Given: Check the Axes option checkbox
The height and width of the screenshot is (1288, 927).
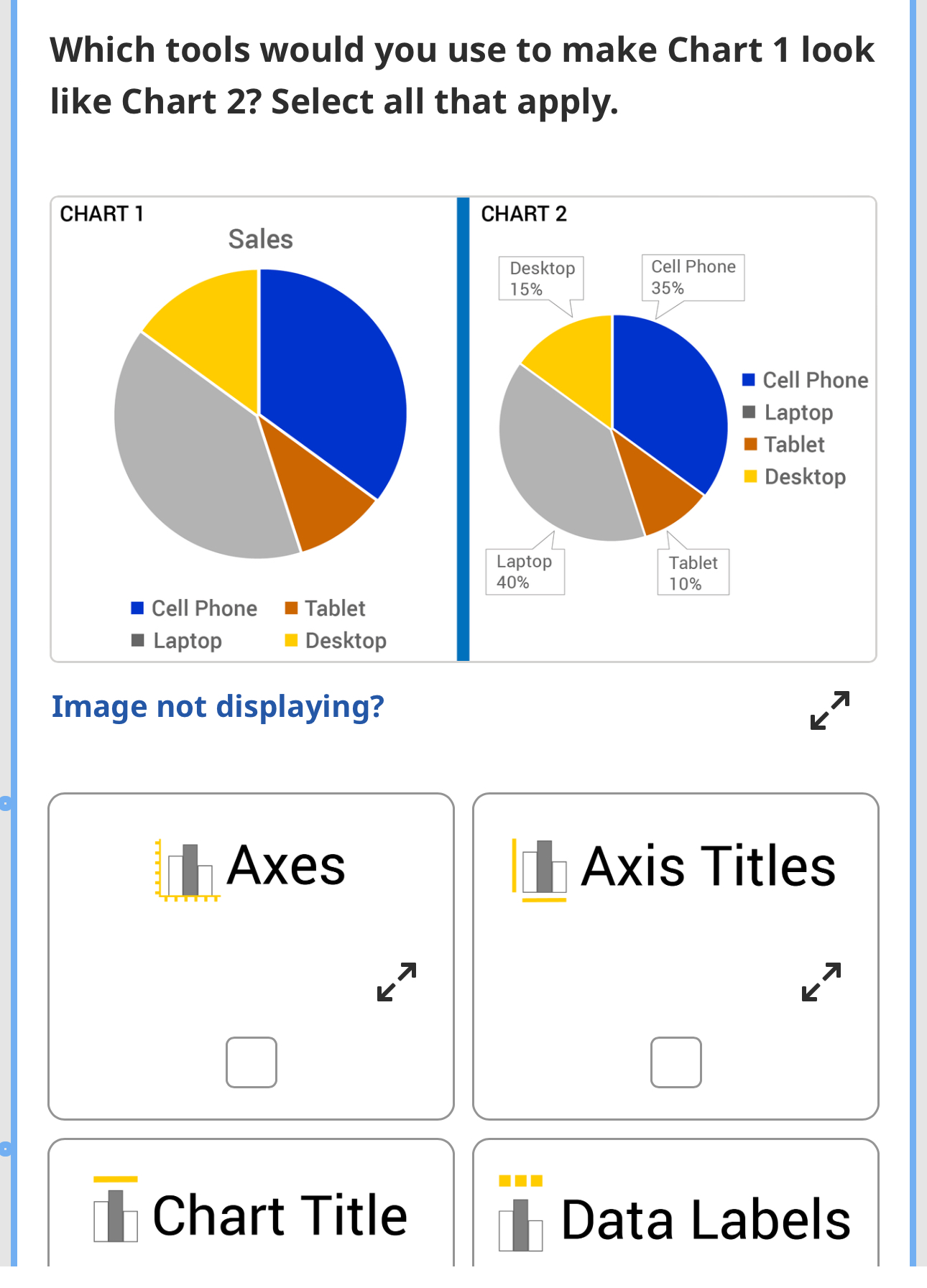Looking at the screenshot, I should [x=252, y=1062].
